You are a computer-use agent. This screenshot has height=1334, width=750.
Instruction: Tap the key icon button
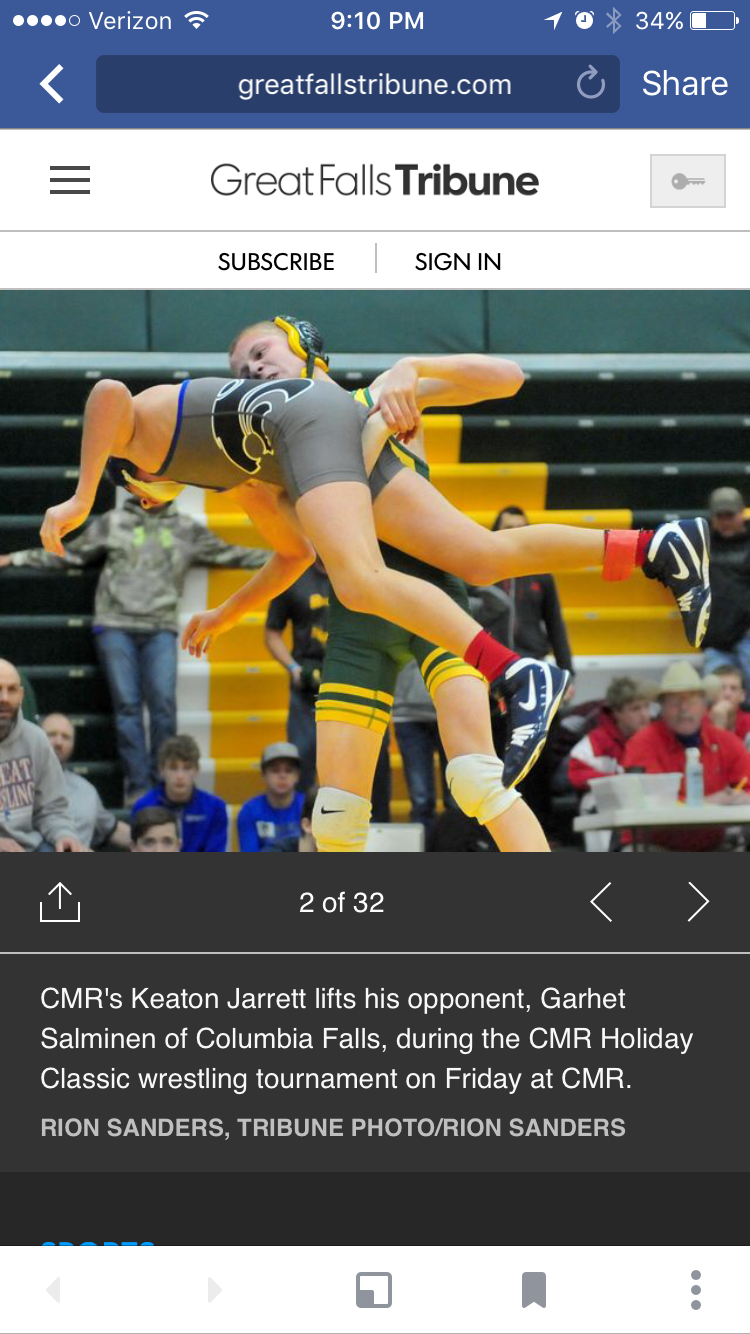tap(688, 181)
